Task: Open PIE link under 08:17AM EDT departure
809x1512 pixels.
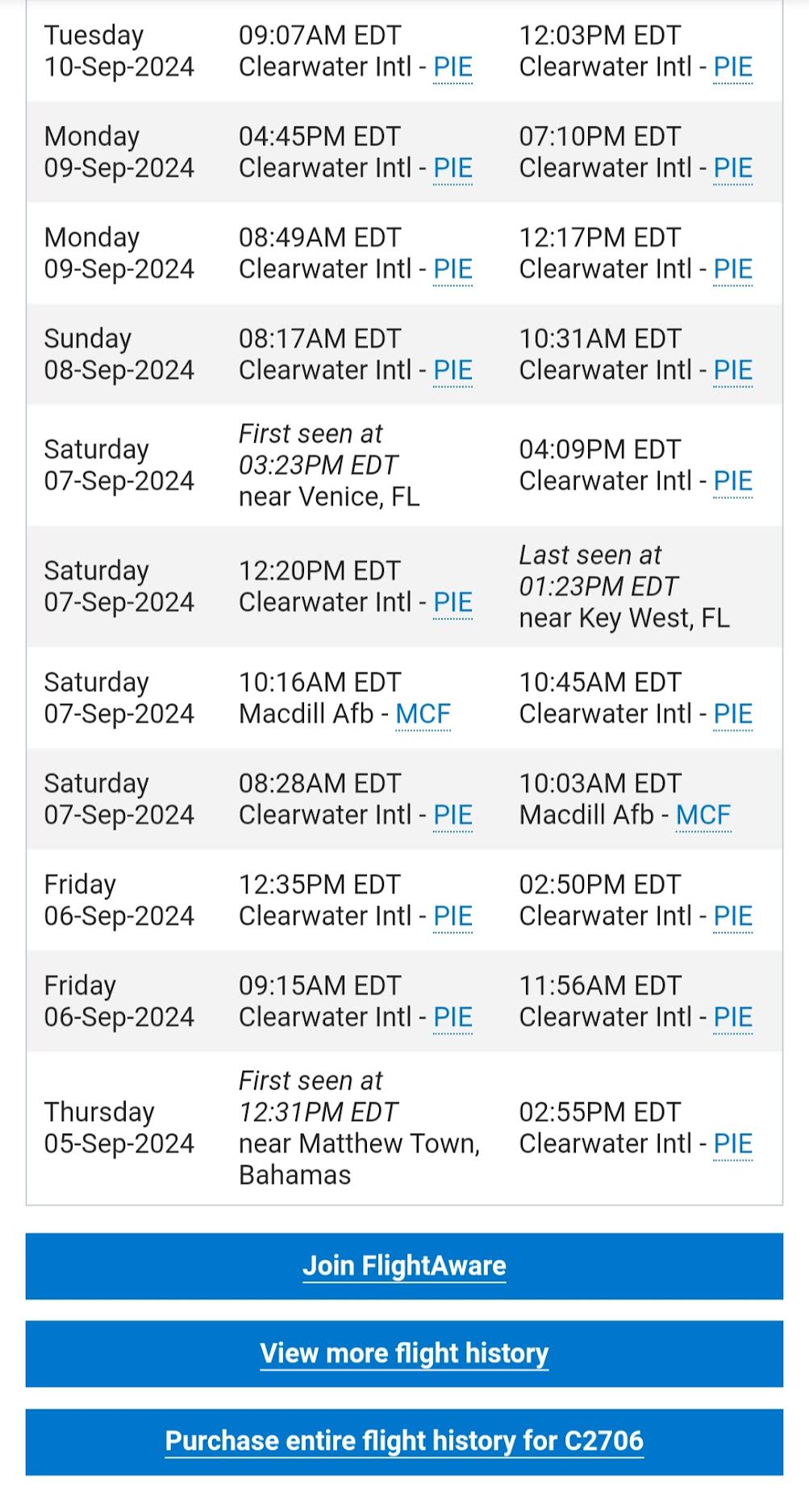Action: pyautogui.click(x=452, y=370)
